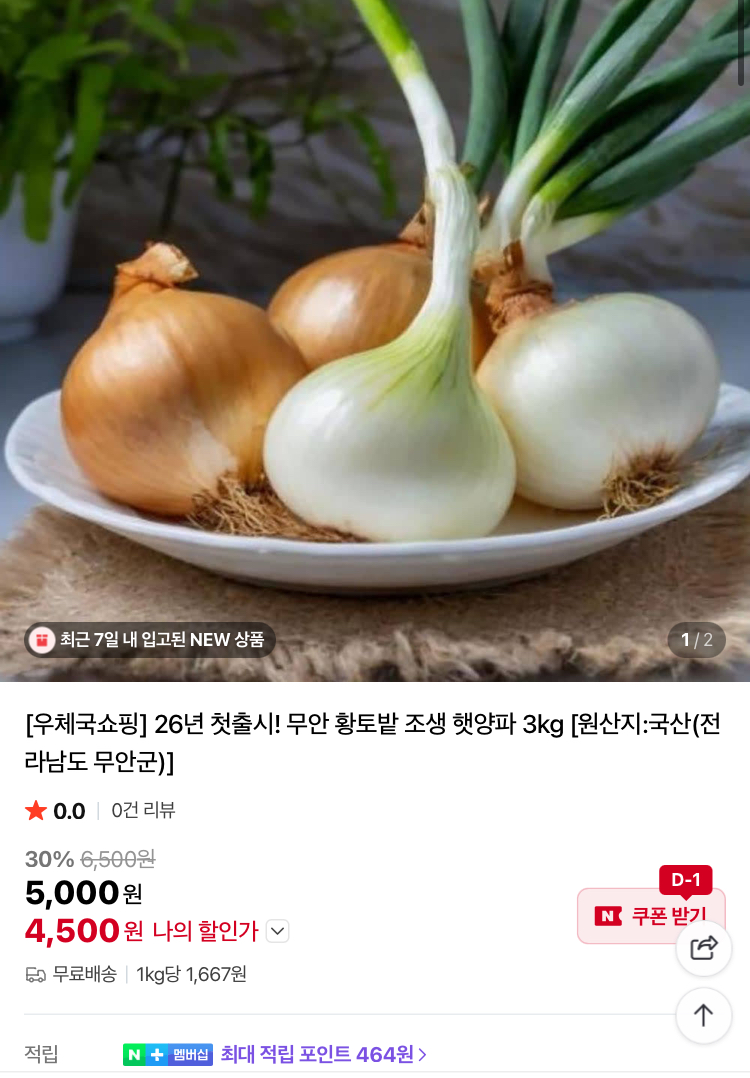Tap the share icon button
Image resolution: width=750 pixels, height=1078 pixels.
(x=704, y=948)
